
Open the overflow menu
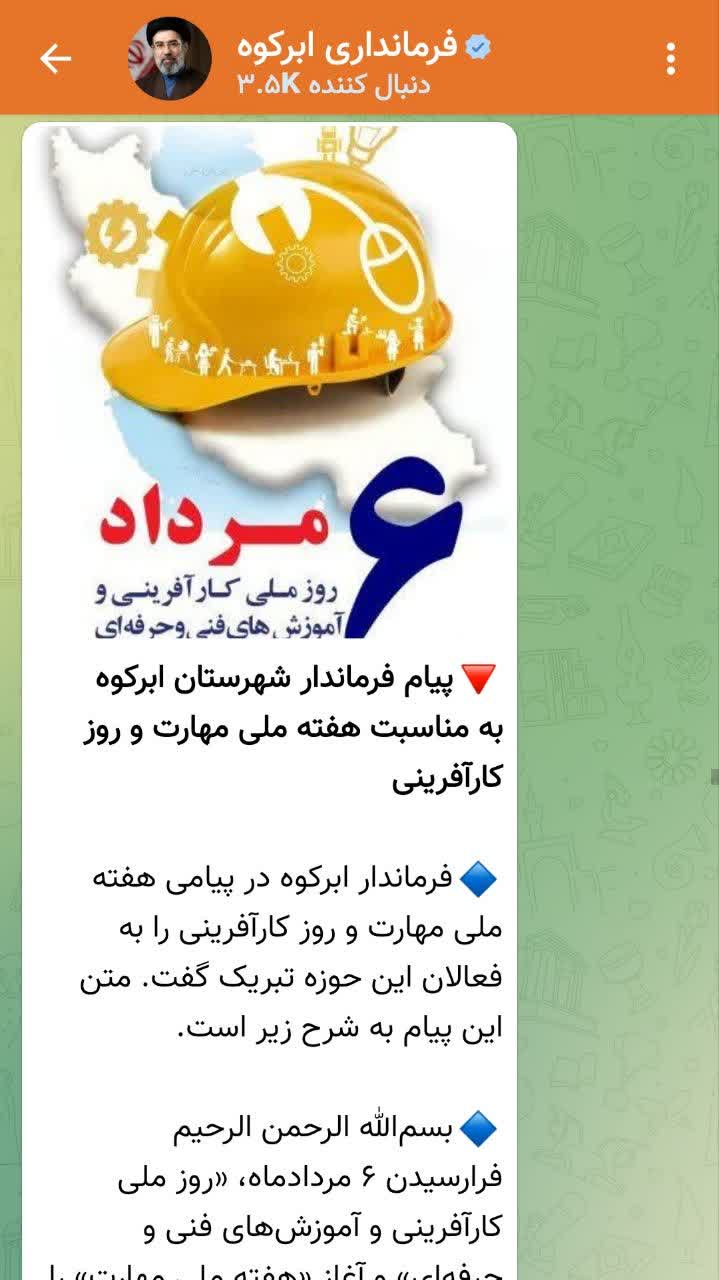[x=671, y=59]
